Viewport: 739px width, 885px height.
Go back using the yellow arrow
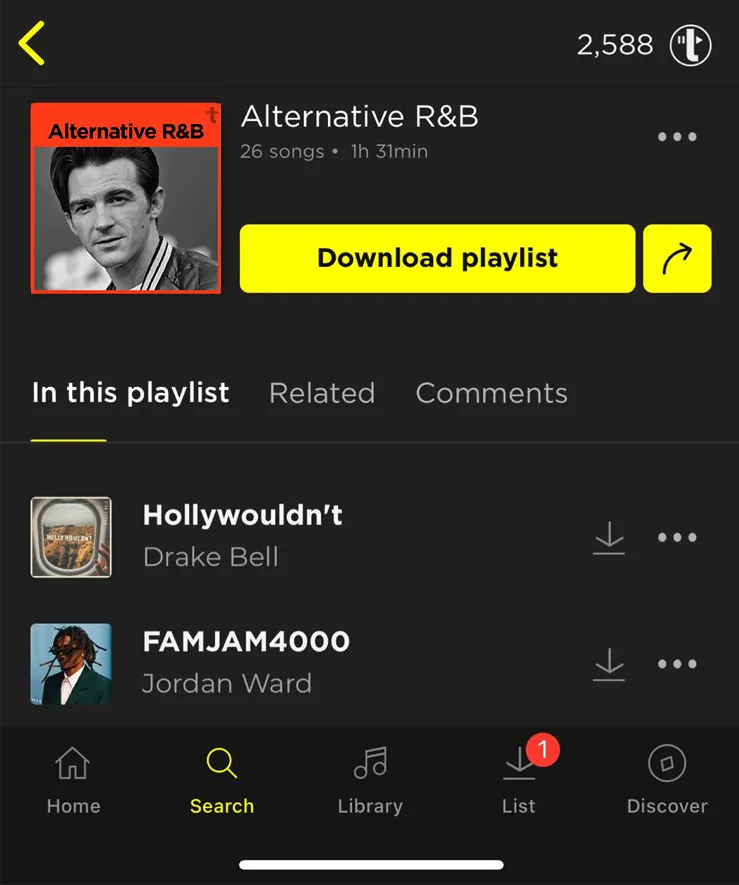[x=33, y=44]
